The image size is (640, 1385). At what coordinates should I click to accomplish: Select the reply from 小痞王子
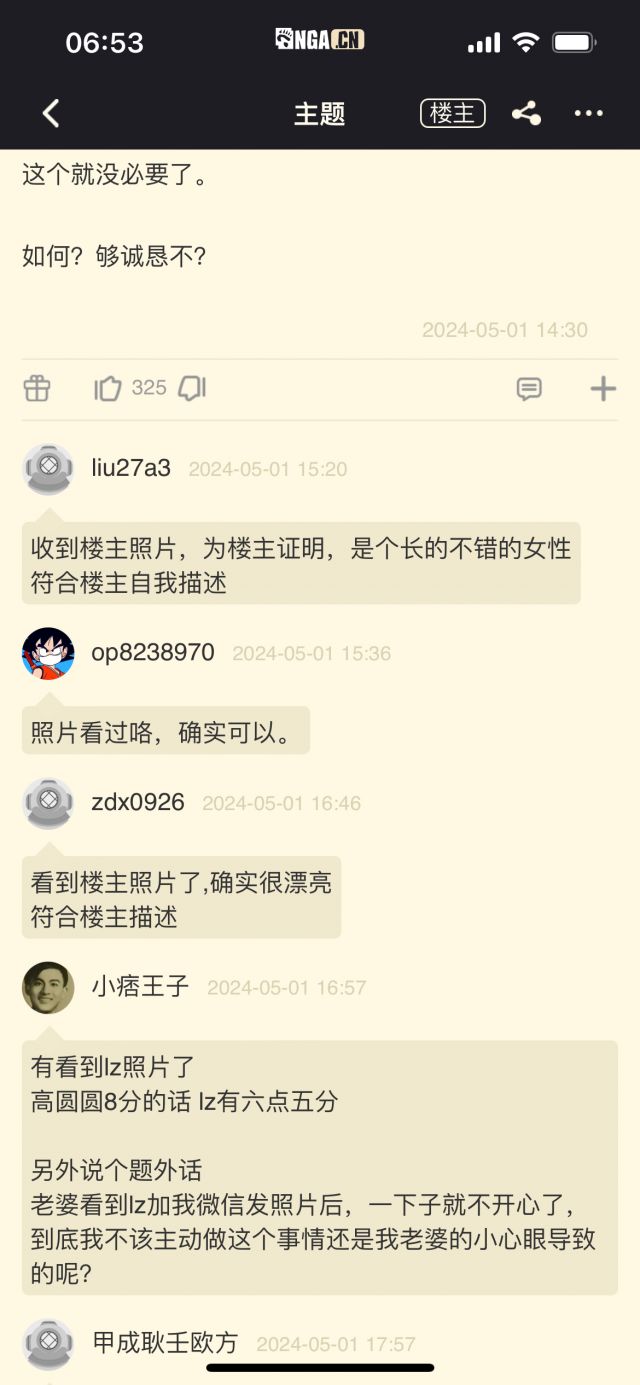point(319,1168)
